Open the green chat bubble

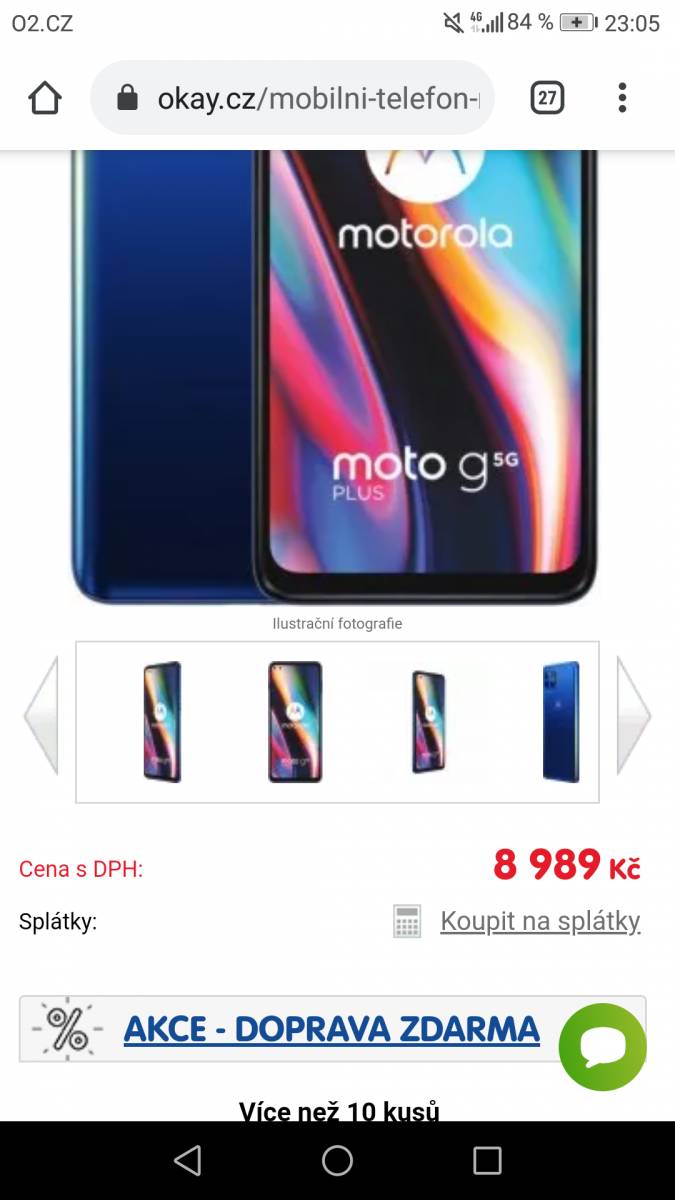pyautogui.click(x=603, y=1047)
